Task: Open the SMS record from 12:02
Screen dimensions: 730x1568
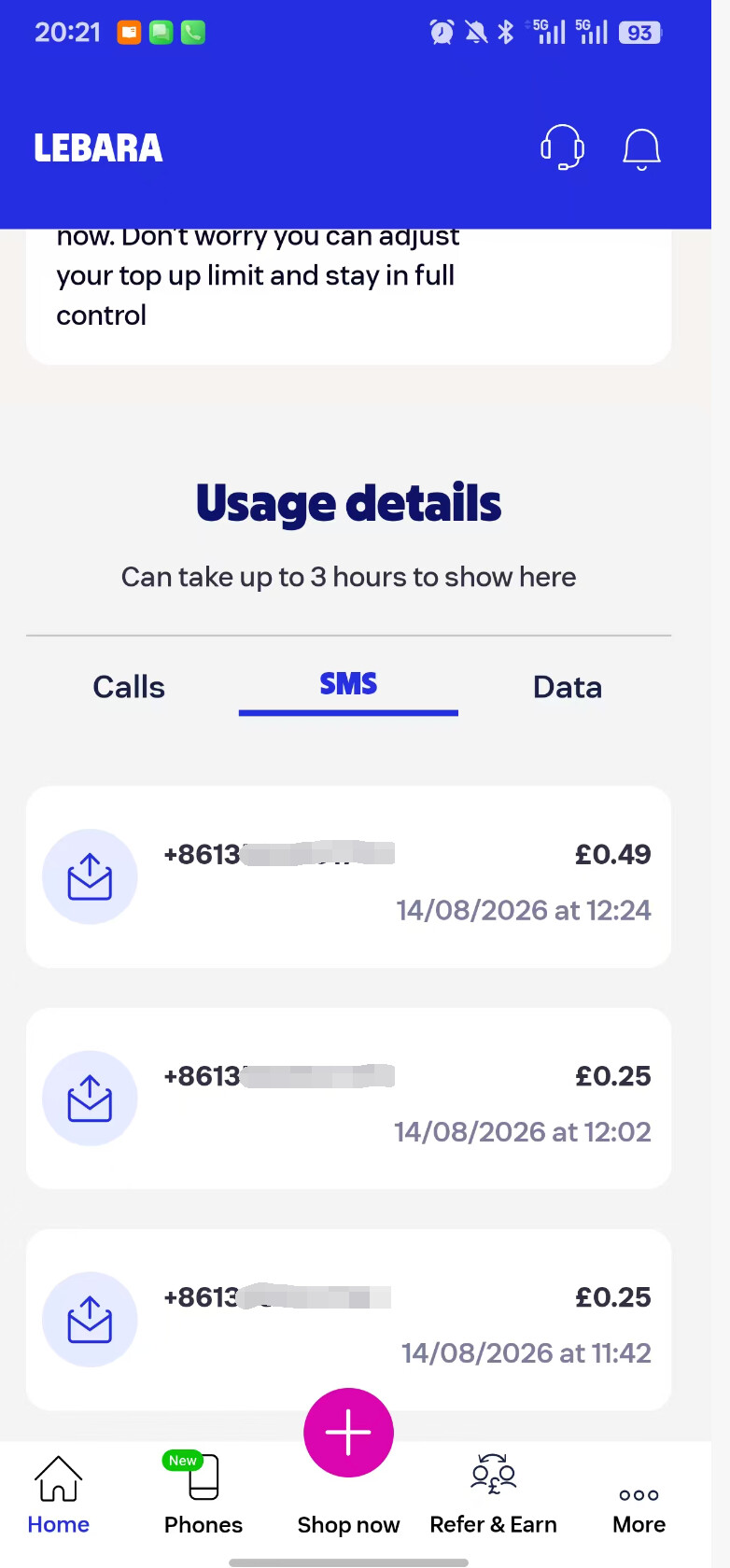Action: (x=348, y=1098)
